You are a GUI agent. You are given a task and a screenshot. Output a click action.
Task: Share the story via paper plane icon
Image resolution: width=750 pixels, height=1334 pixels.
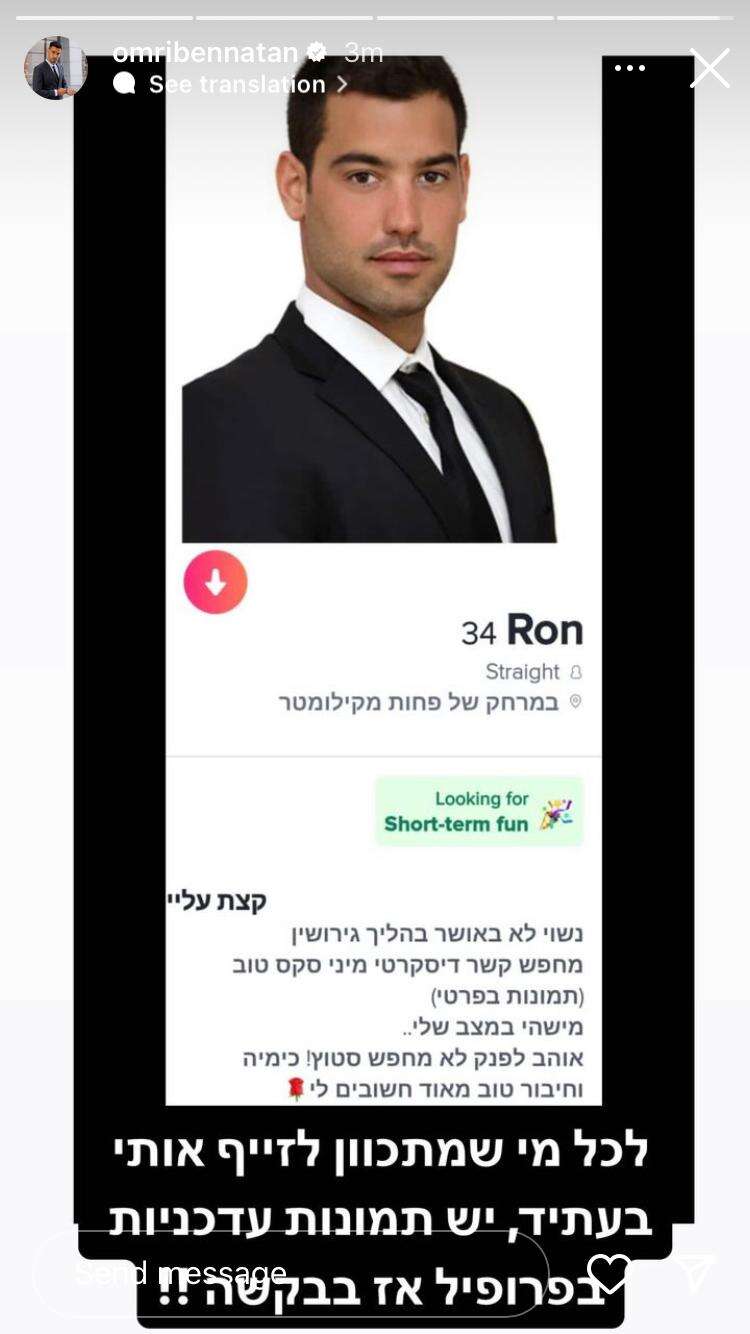point(694,1272)
